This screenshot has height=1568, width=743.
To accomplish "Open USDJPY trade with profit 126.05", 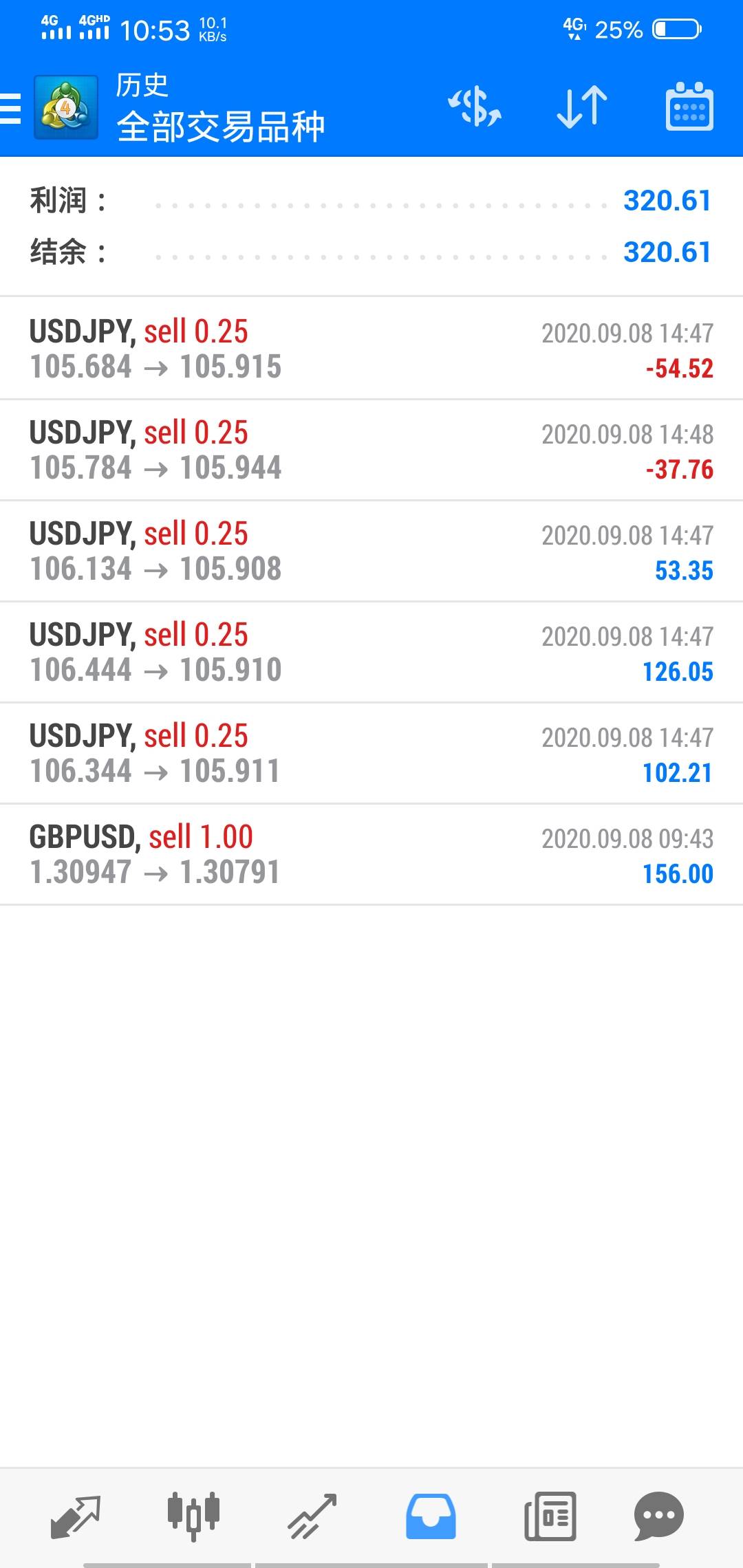I will tap(371, 653).
